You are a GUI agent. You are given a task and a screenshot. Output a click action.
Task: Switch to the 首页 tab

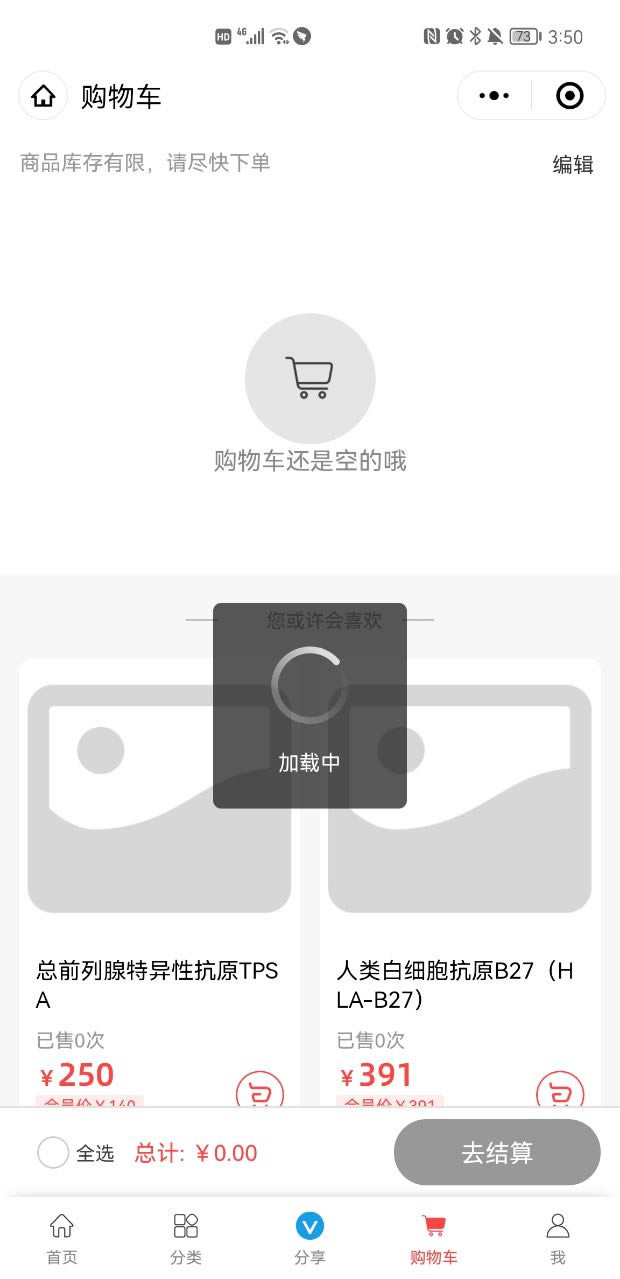click(x=62, y=1238)
